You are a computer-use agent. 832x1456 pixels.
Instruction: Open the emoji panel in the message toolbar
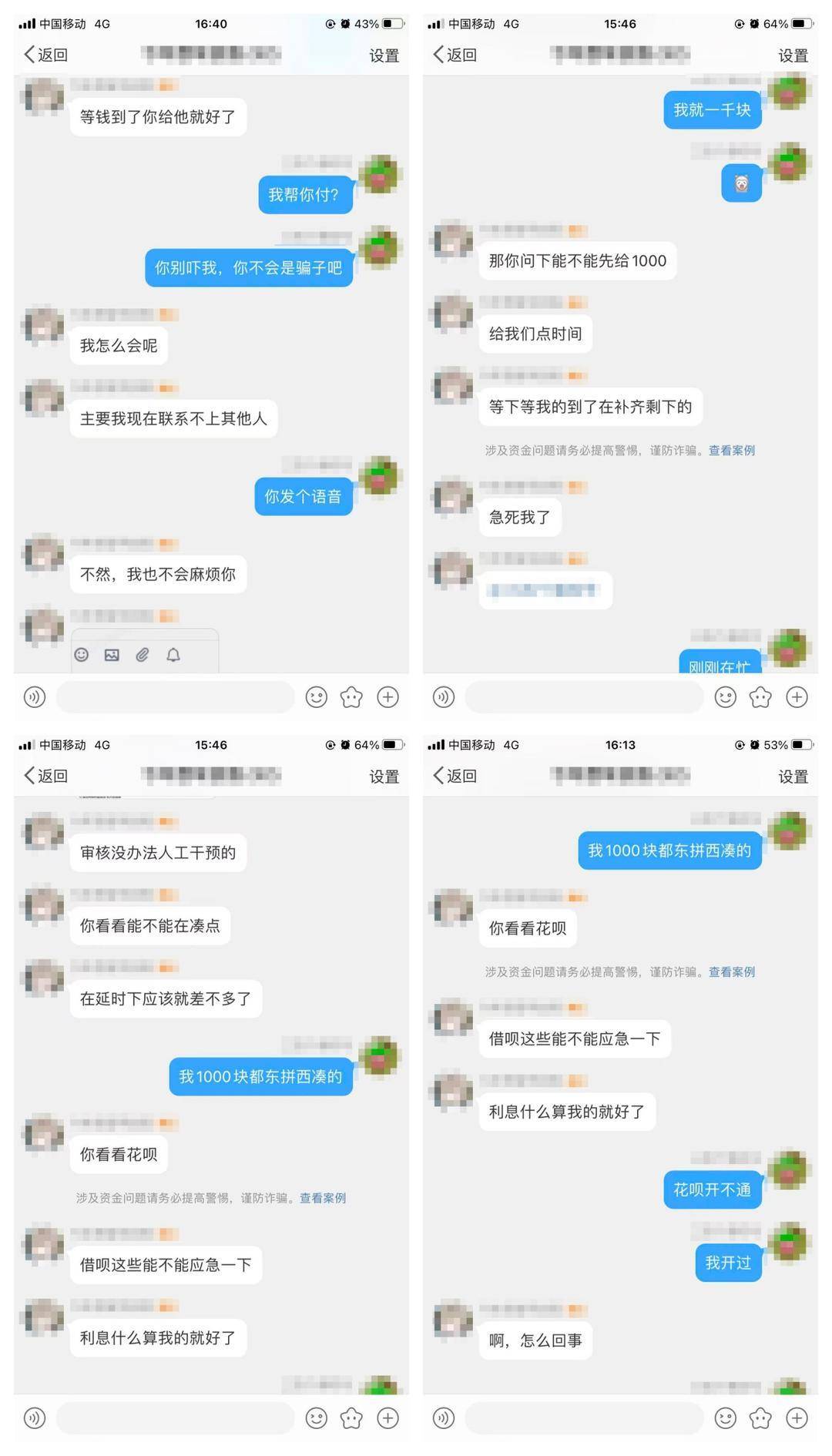pyautogui.click(x=80, y=654)
